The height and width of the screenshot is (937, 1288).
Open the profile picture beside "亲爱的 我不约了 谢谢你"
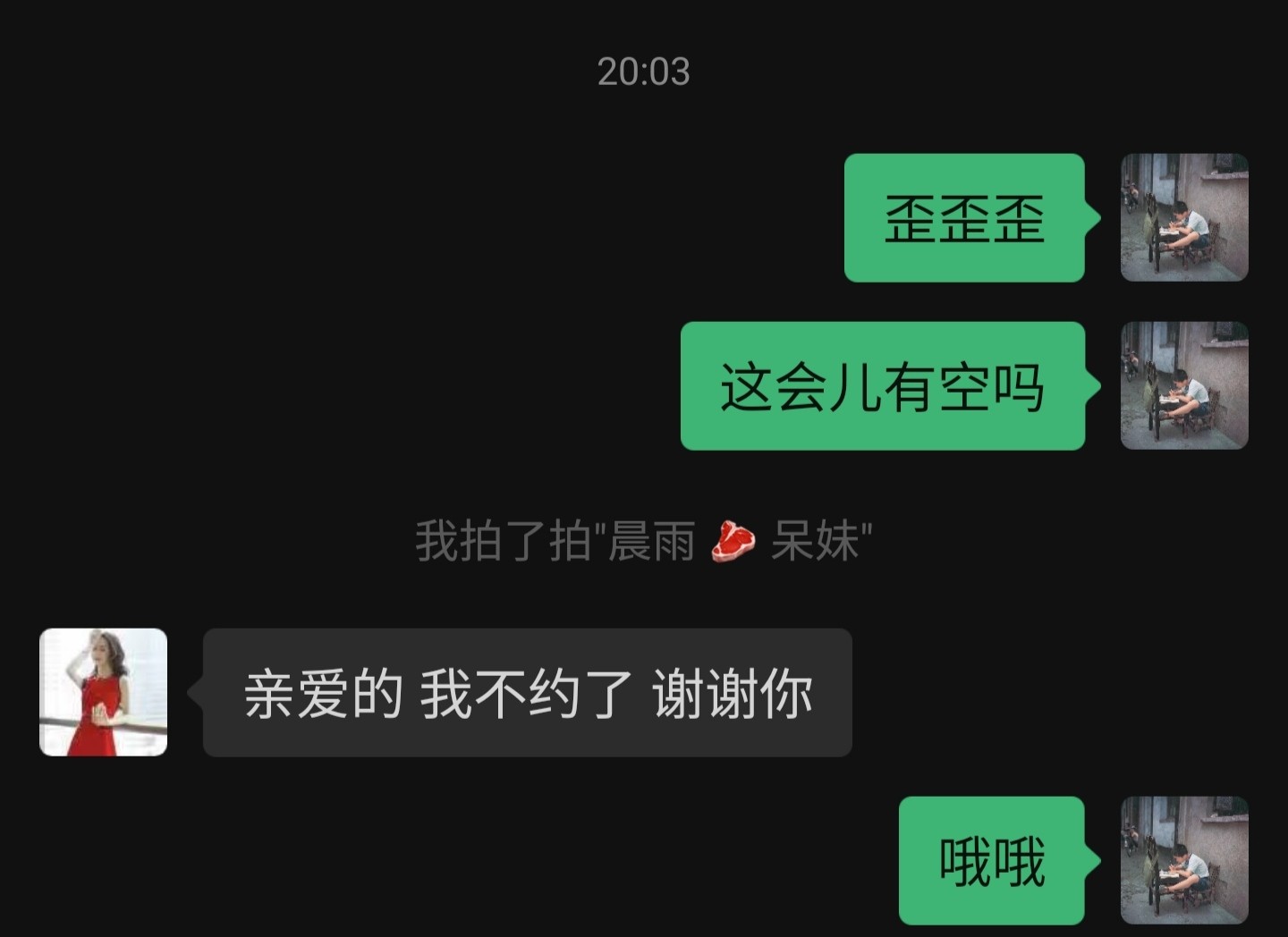[103, 692]
